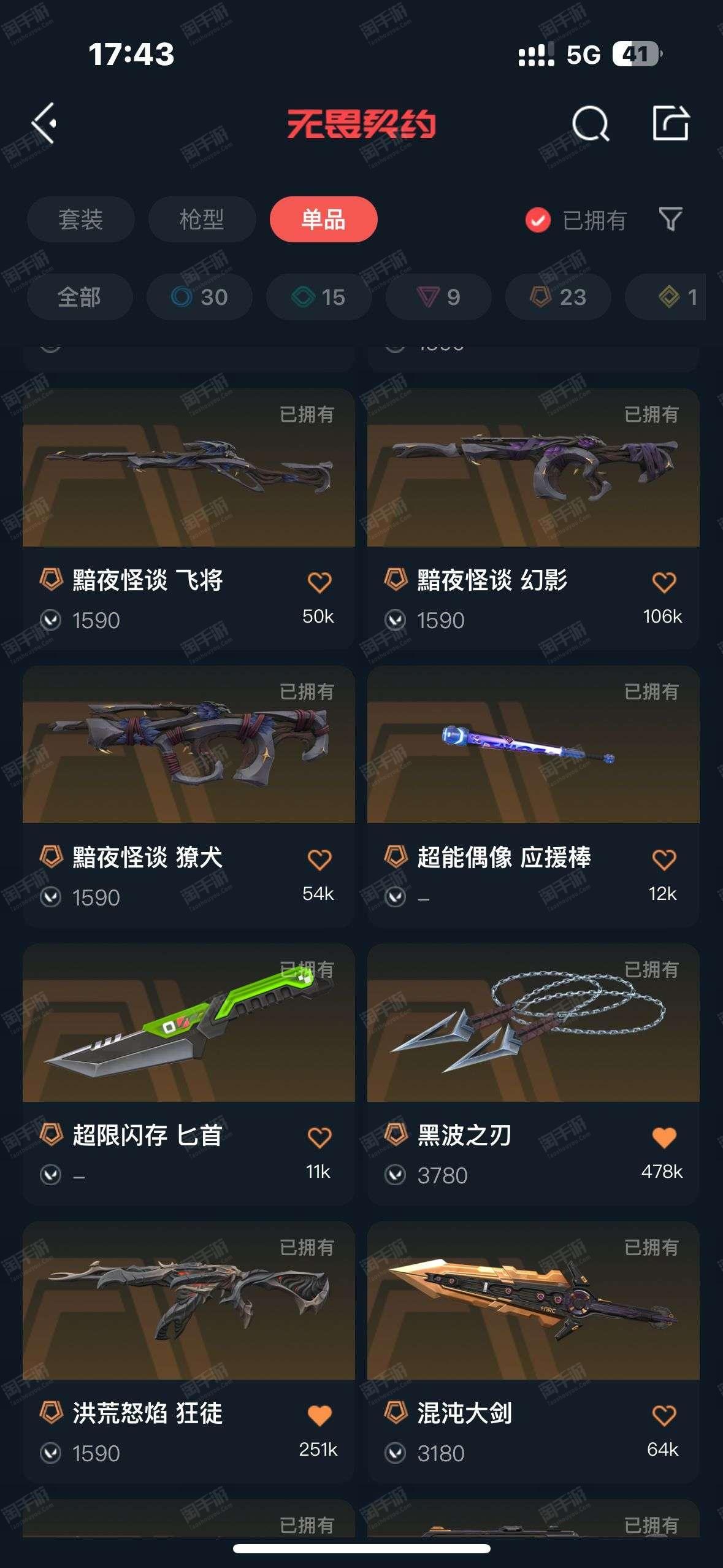Open the filter funnel icon
Screen dimensions: 723x1568
(670, 220)
